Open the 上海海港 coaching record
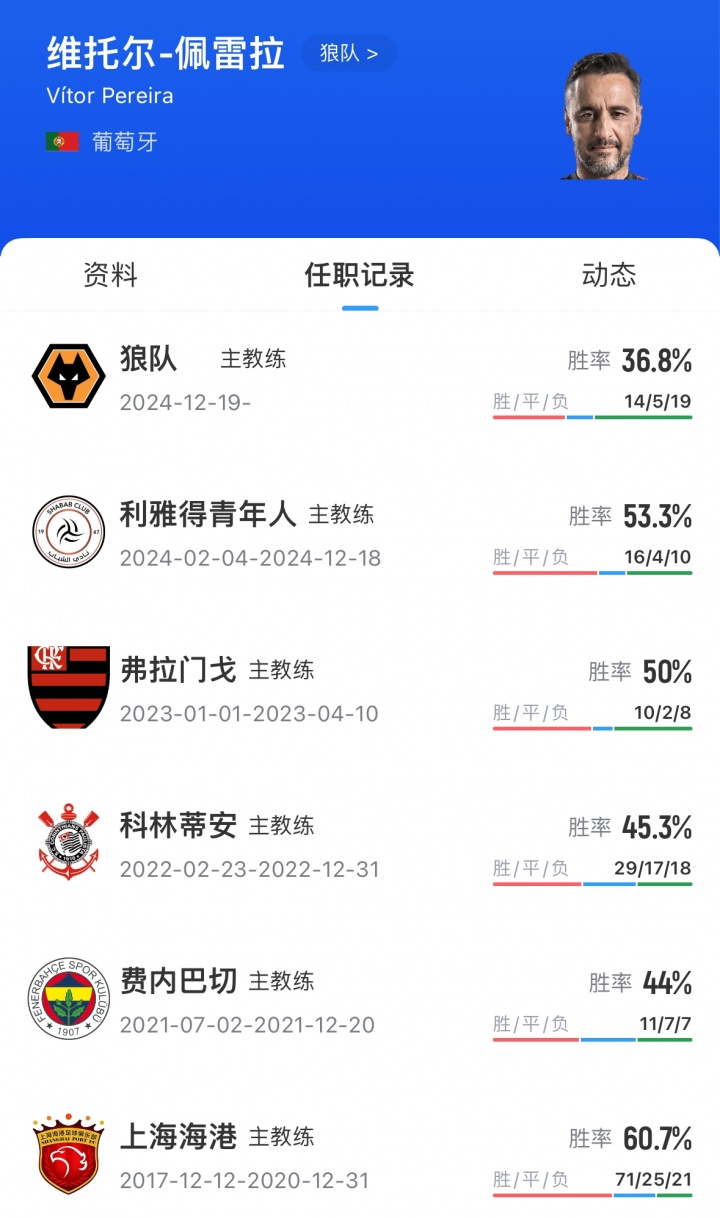This screenshot has width=720, height=1218. 360,1156
